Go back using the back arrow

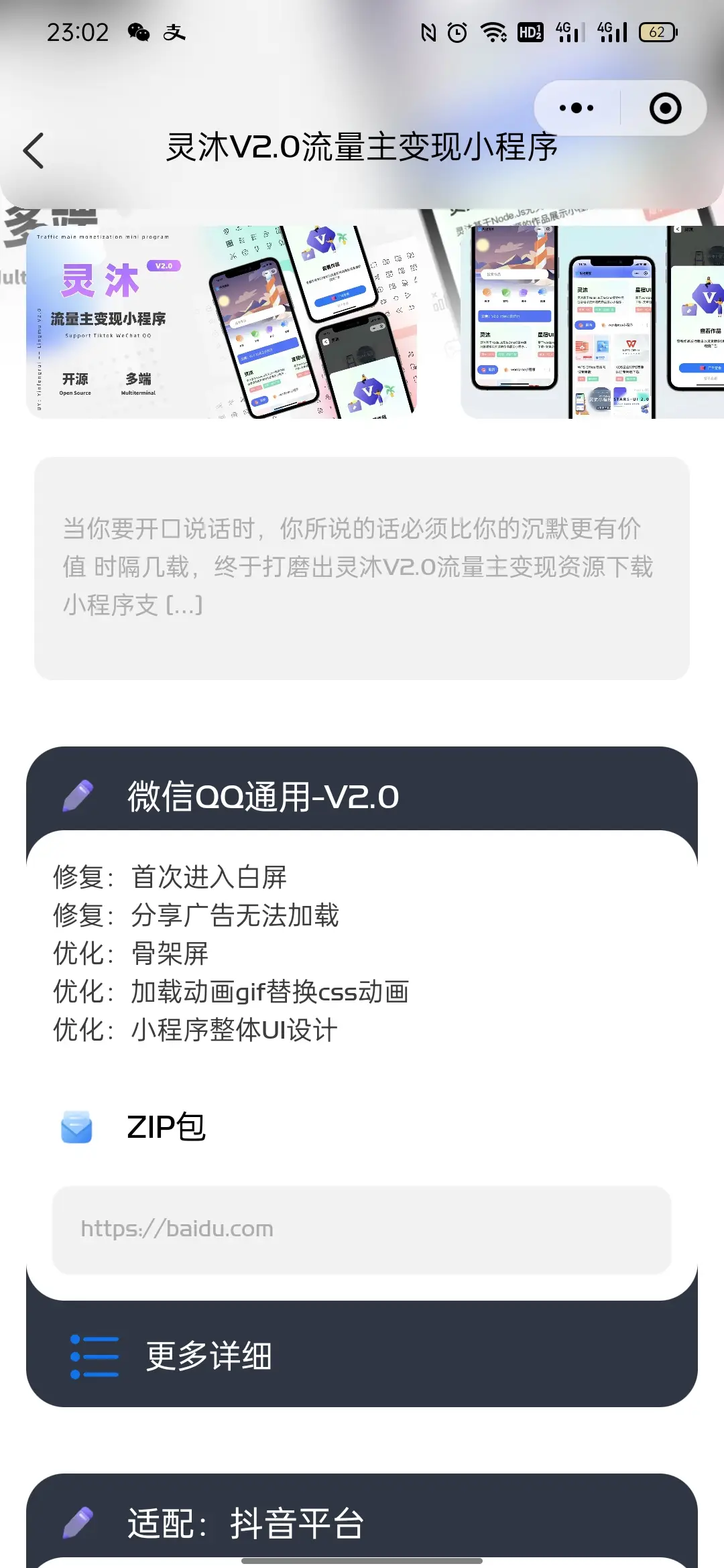[34, 151]
